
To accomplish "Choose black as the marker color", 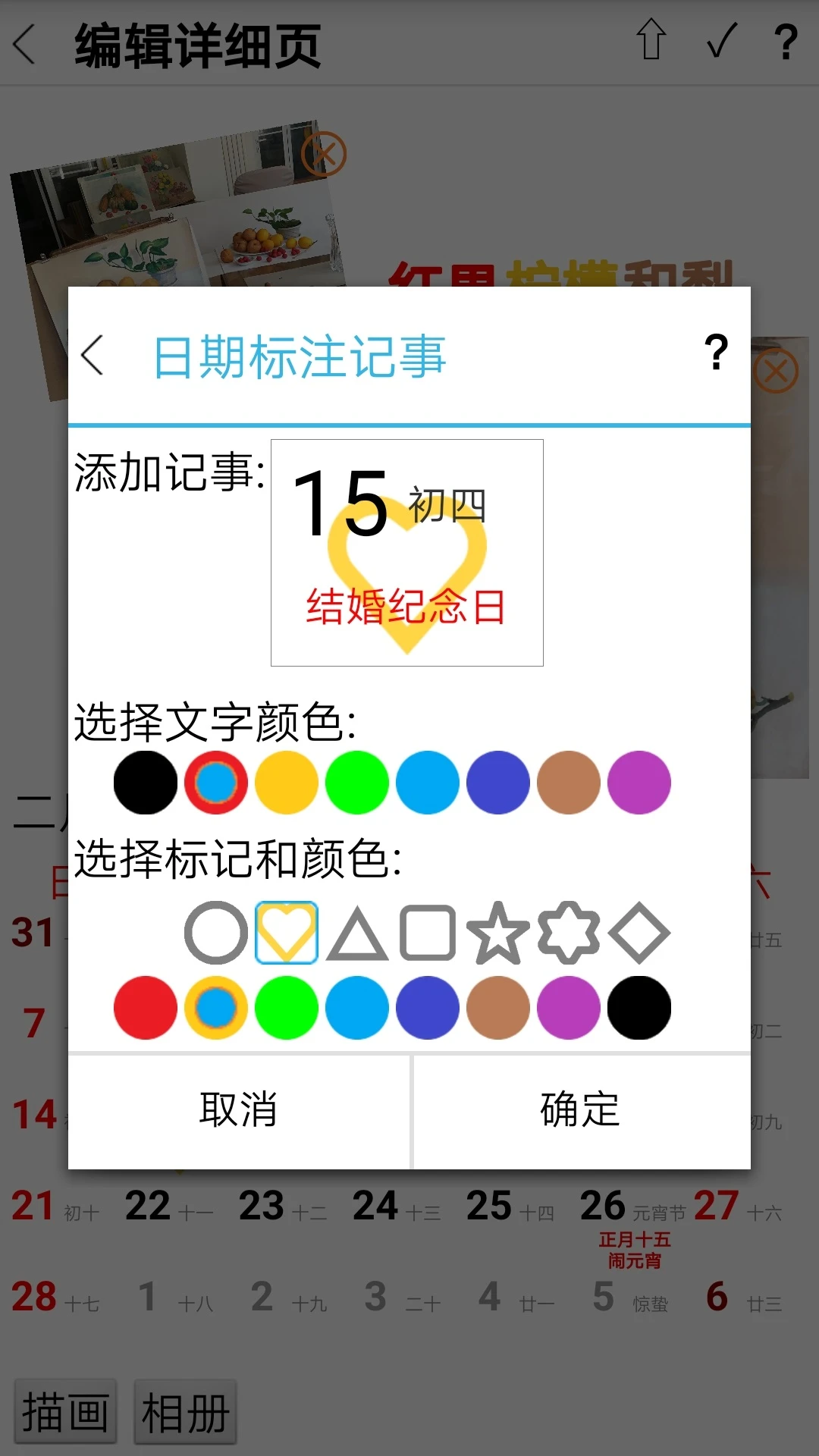I will (639, 1008).
